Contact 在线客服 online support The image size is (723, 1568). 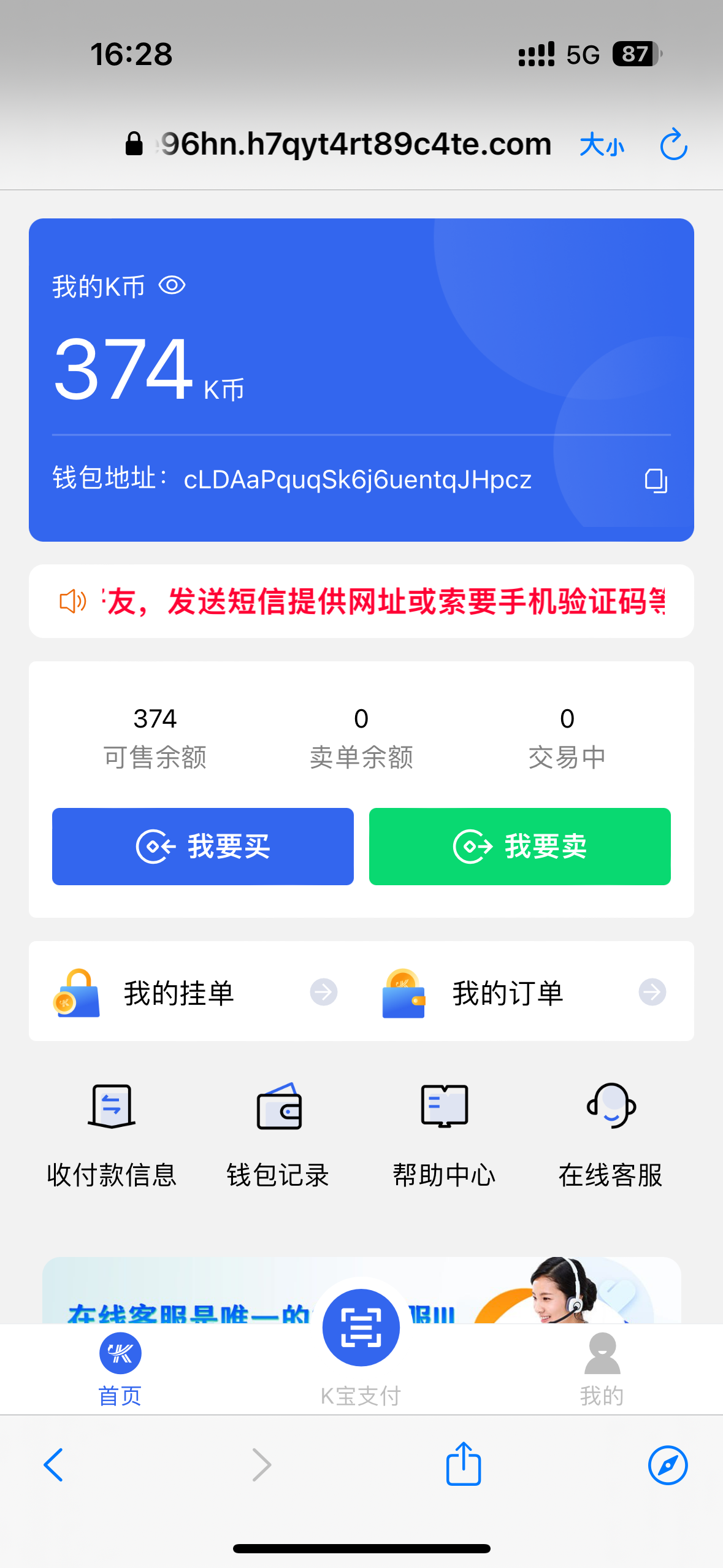[x=611, y=1135]
